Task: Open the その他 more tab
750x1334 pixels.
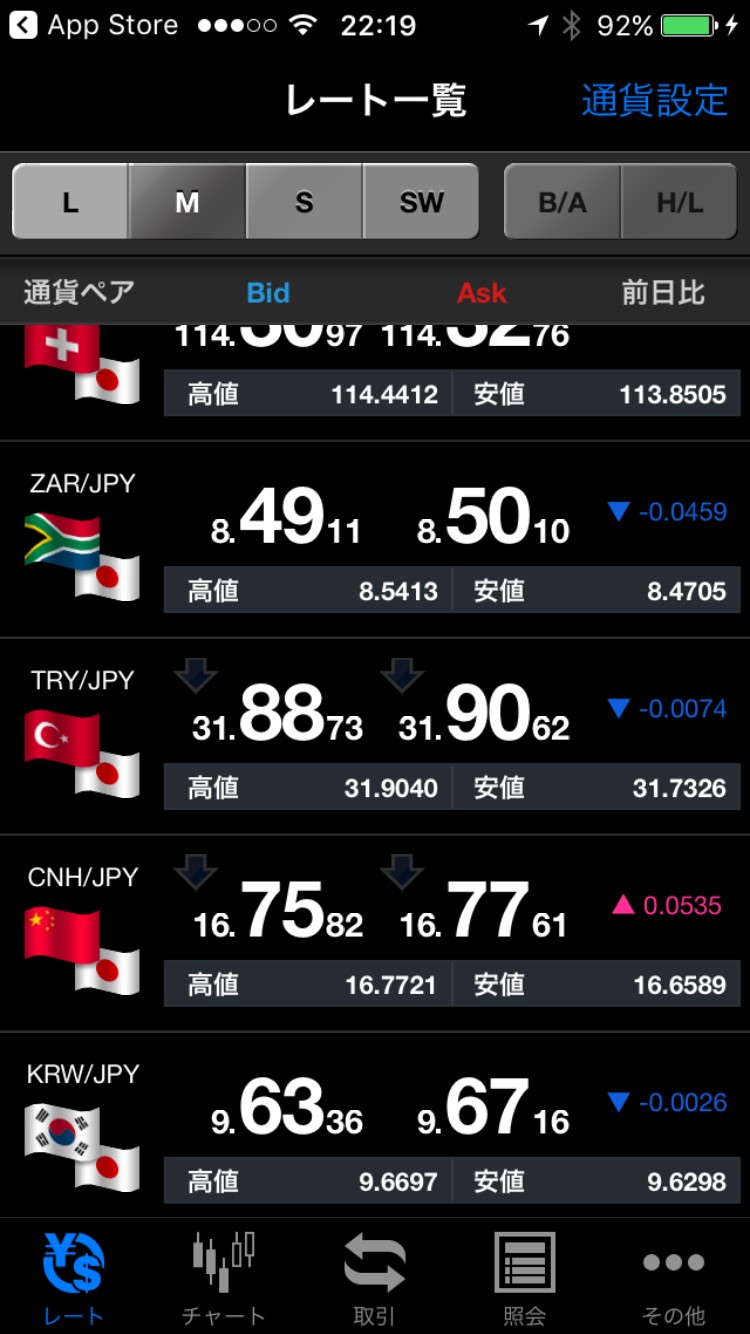Action: [x=674, y=1276]
